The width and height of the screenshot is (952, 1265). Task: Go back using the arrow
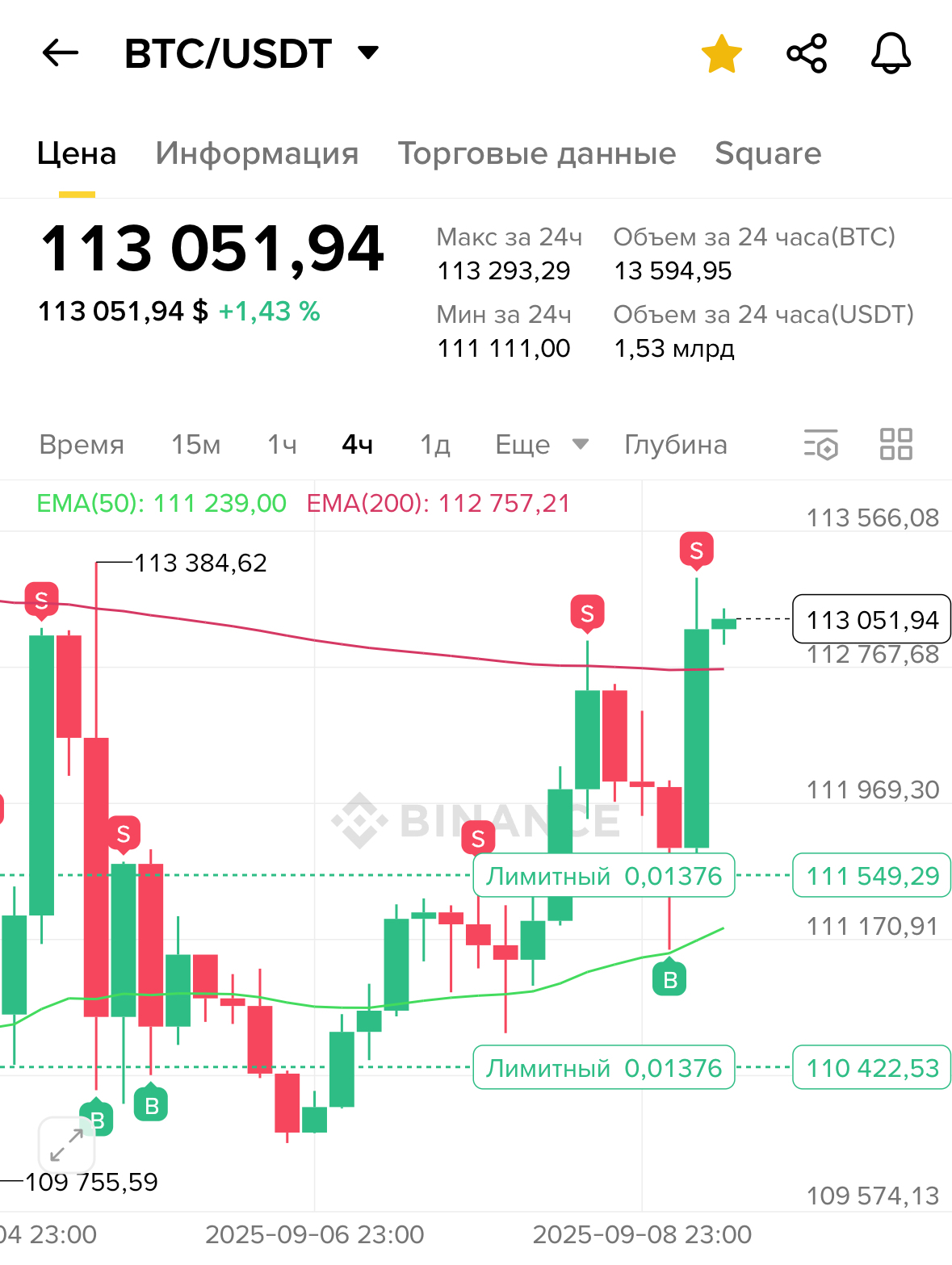[61, 53]
